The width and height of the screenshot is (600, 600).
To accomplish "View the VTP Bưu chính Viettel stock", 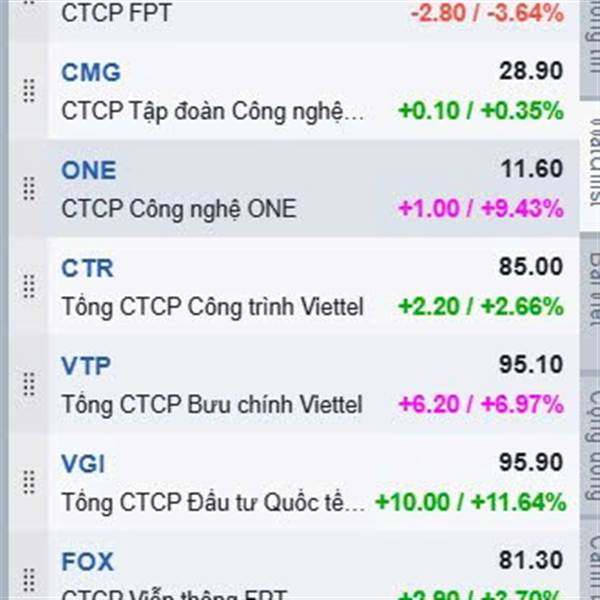I will point(300,385).
